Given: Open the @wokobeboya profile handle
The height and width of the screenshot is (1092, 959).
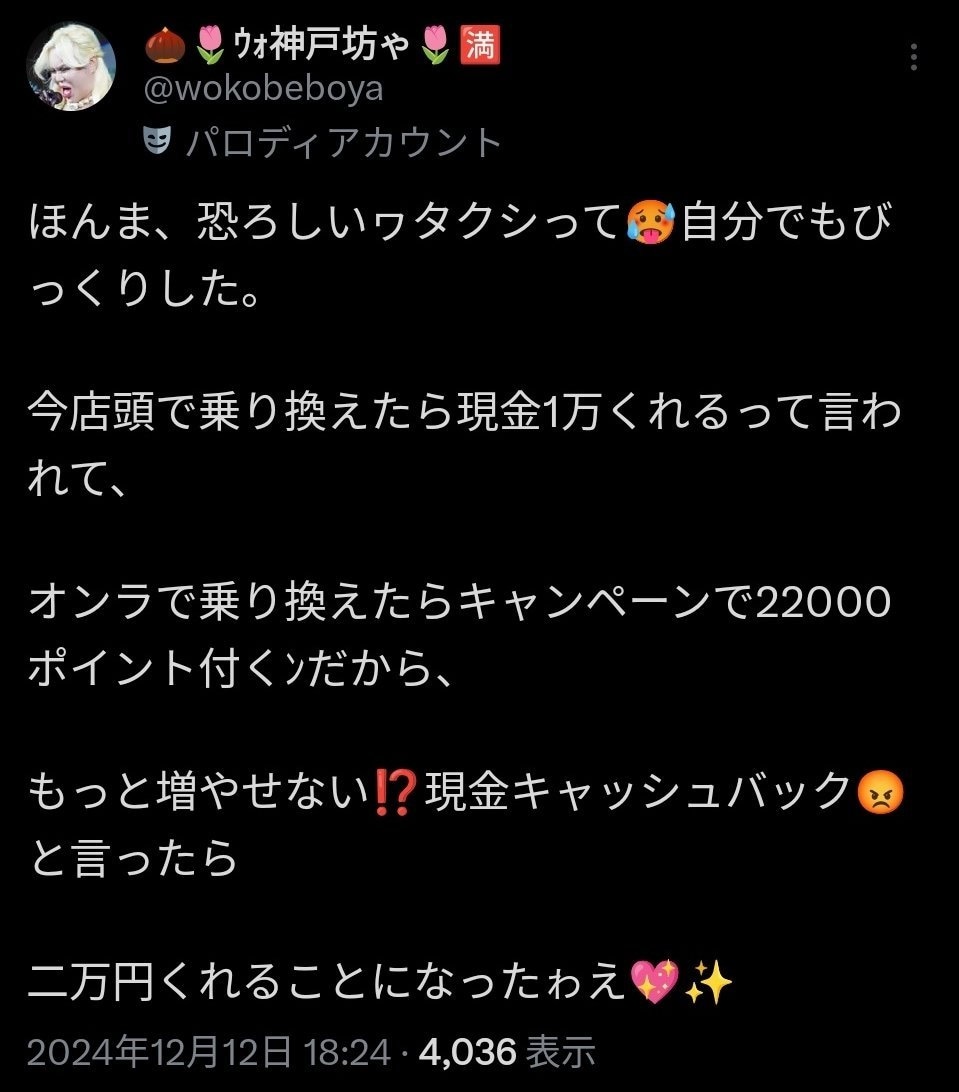Looking at the screenshot, I should pos(264,88).
